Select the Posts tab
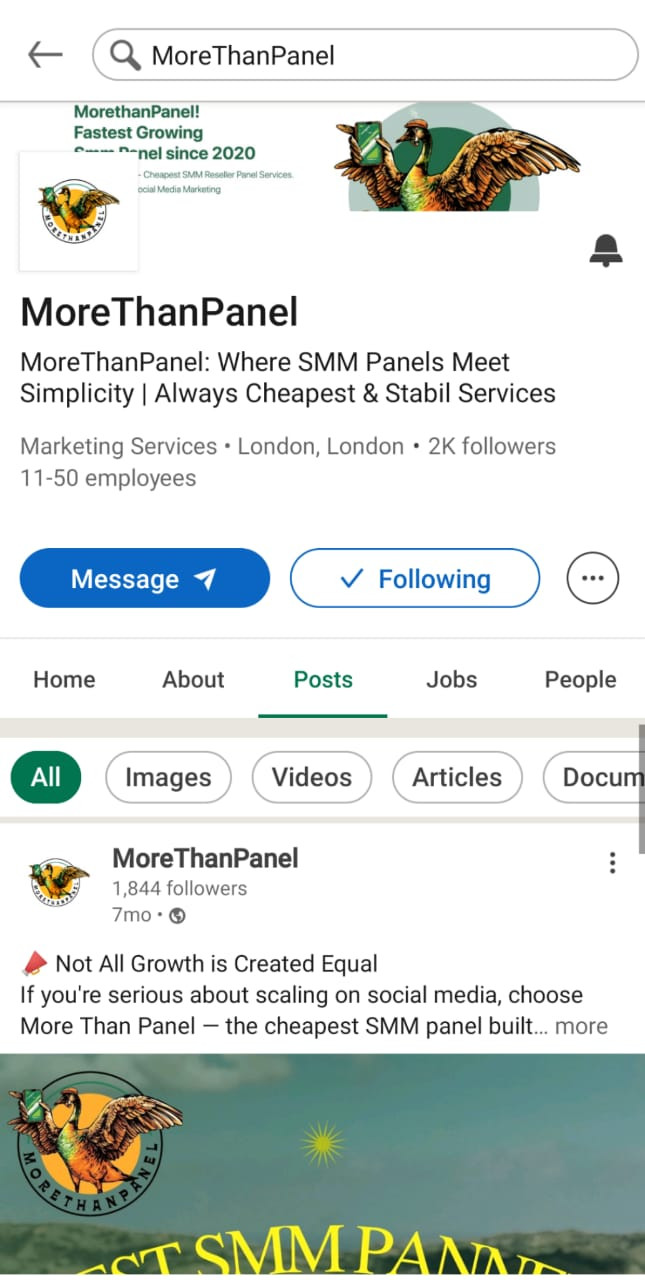The image size is (645, 1280). tap(323, 680)
